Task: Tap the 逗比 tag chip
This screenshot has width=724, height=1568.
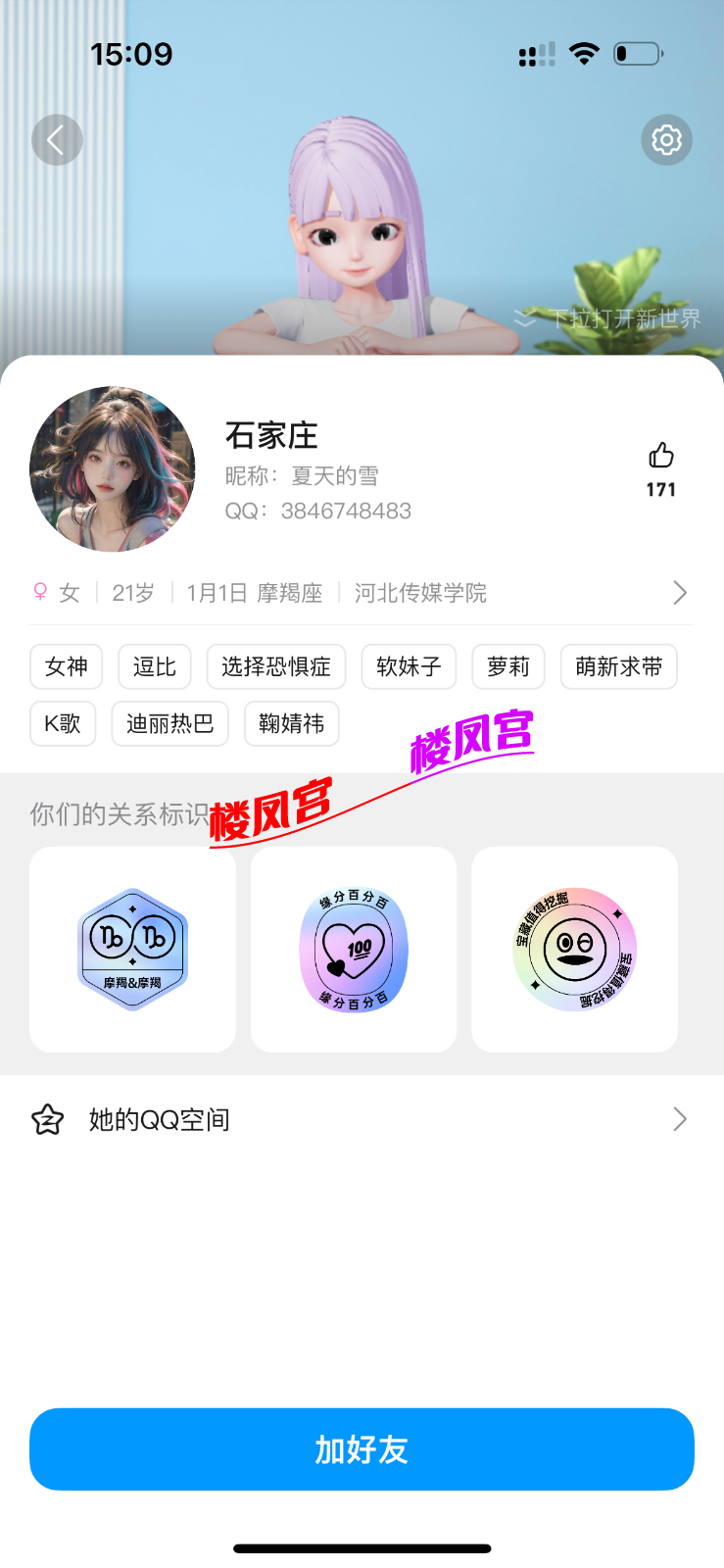Action: pyautogui.click(x=155, y=666)
